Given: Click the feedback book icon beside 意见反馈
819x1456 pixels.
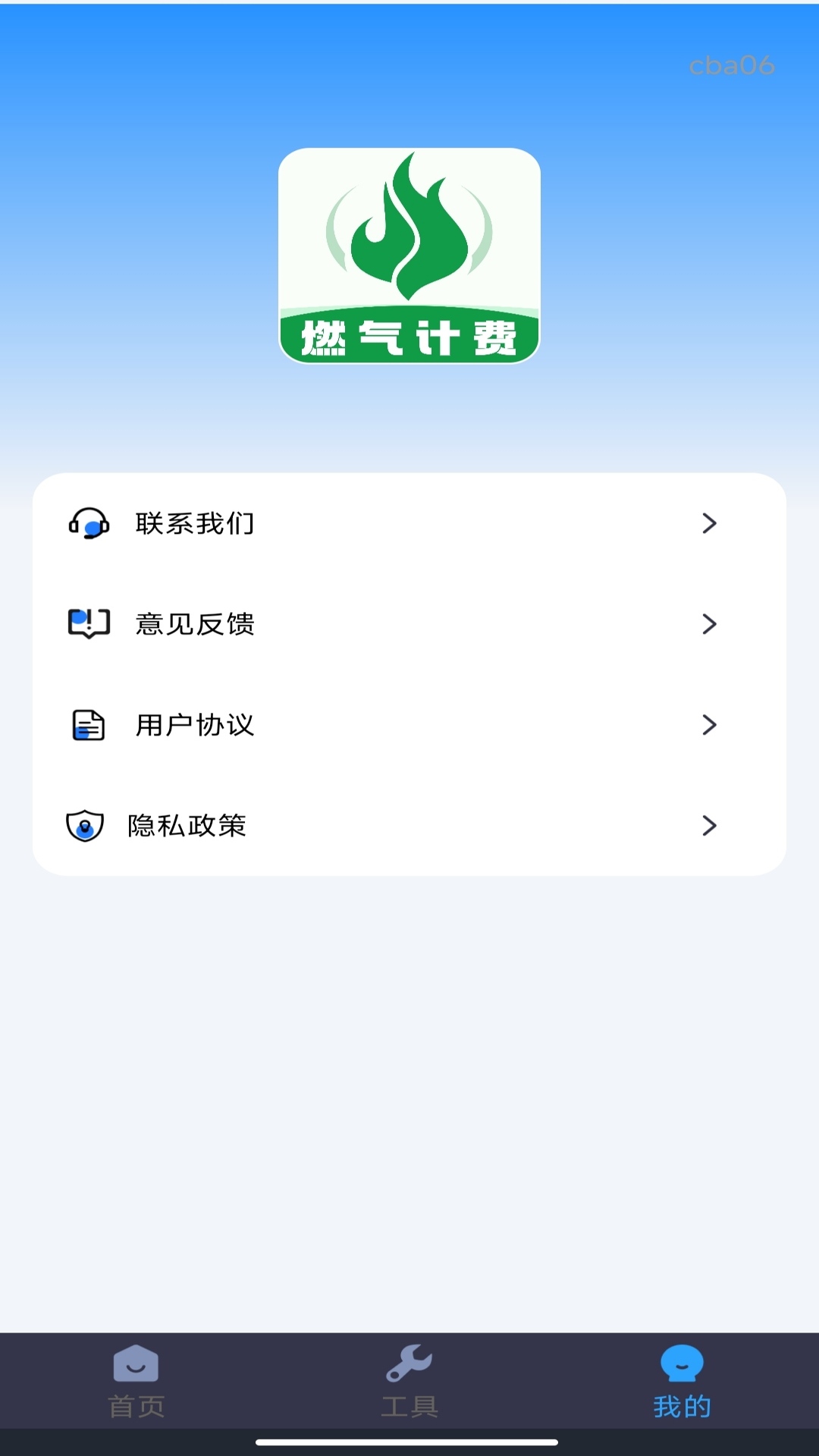Looking at the screenshot, I should point(89,624).
